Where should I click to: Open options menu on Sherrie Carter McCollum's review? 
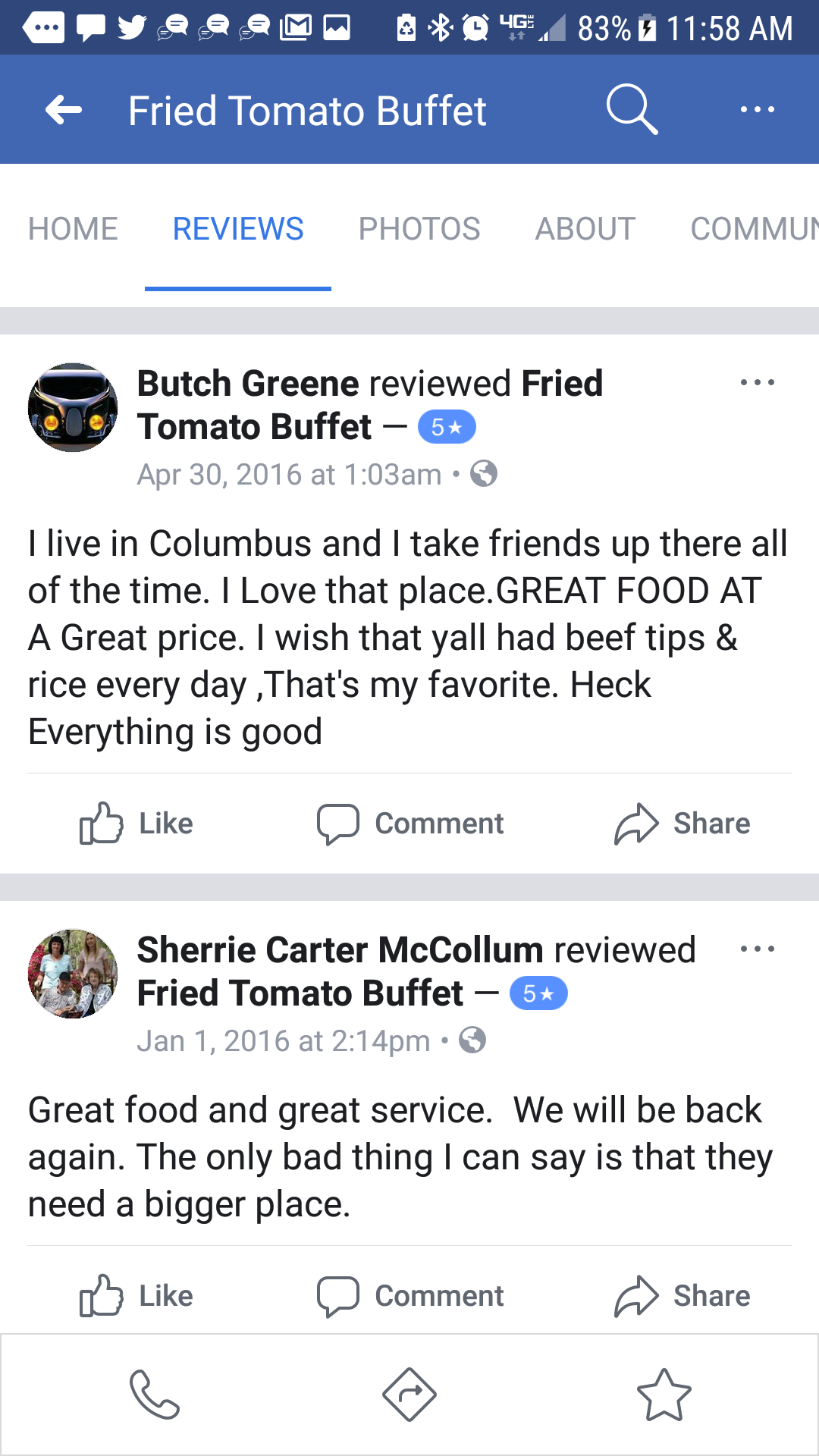[x=757, y=949]
